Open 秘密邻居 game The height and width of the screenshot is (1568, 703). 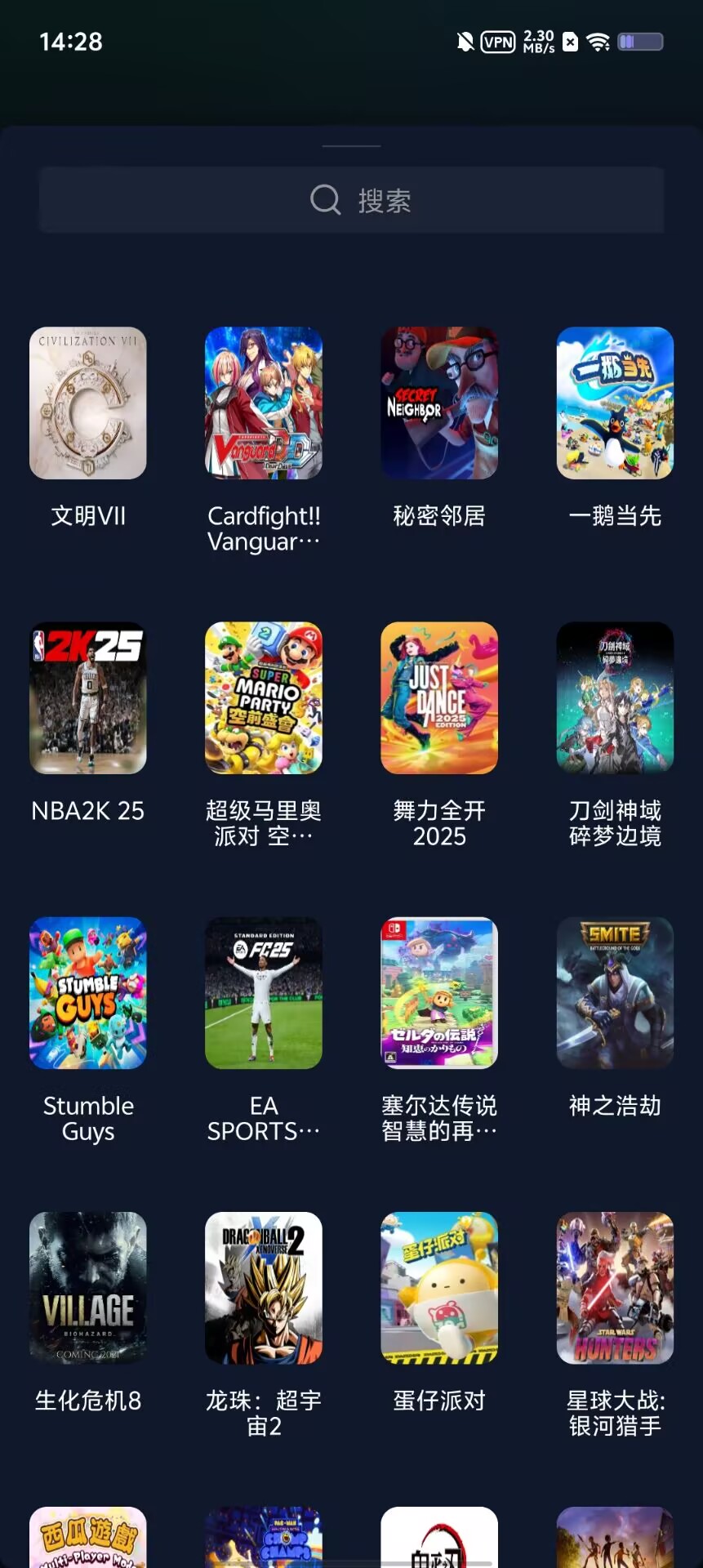tap(439, 403)
